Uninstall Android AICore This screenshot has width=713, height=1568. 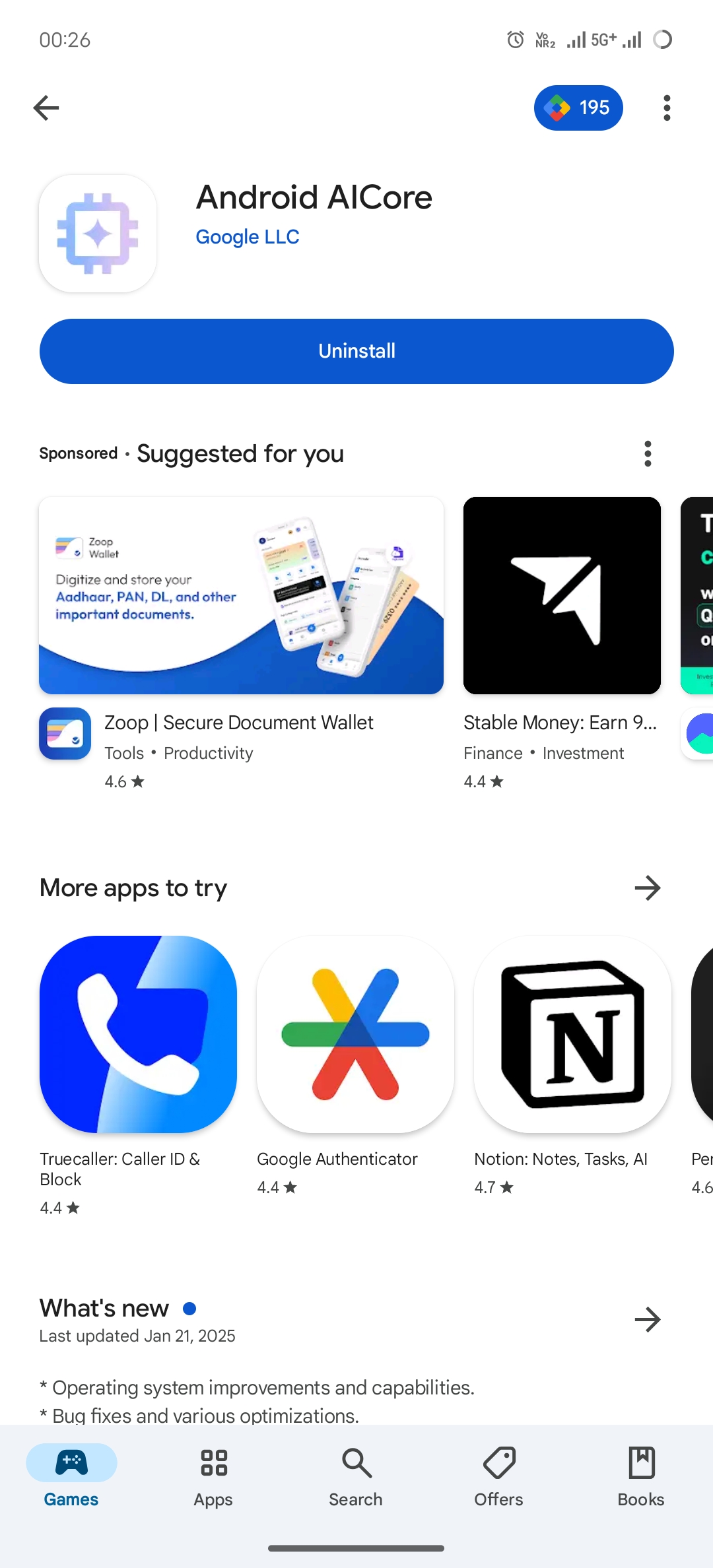[x=356, y=351]
